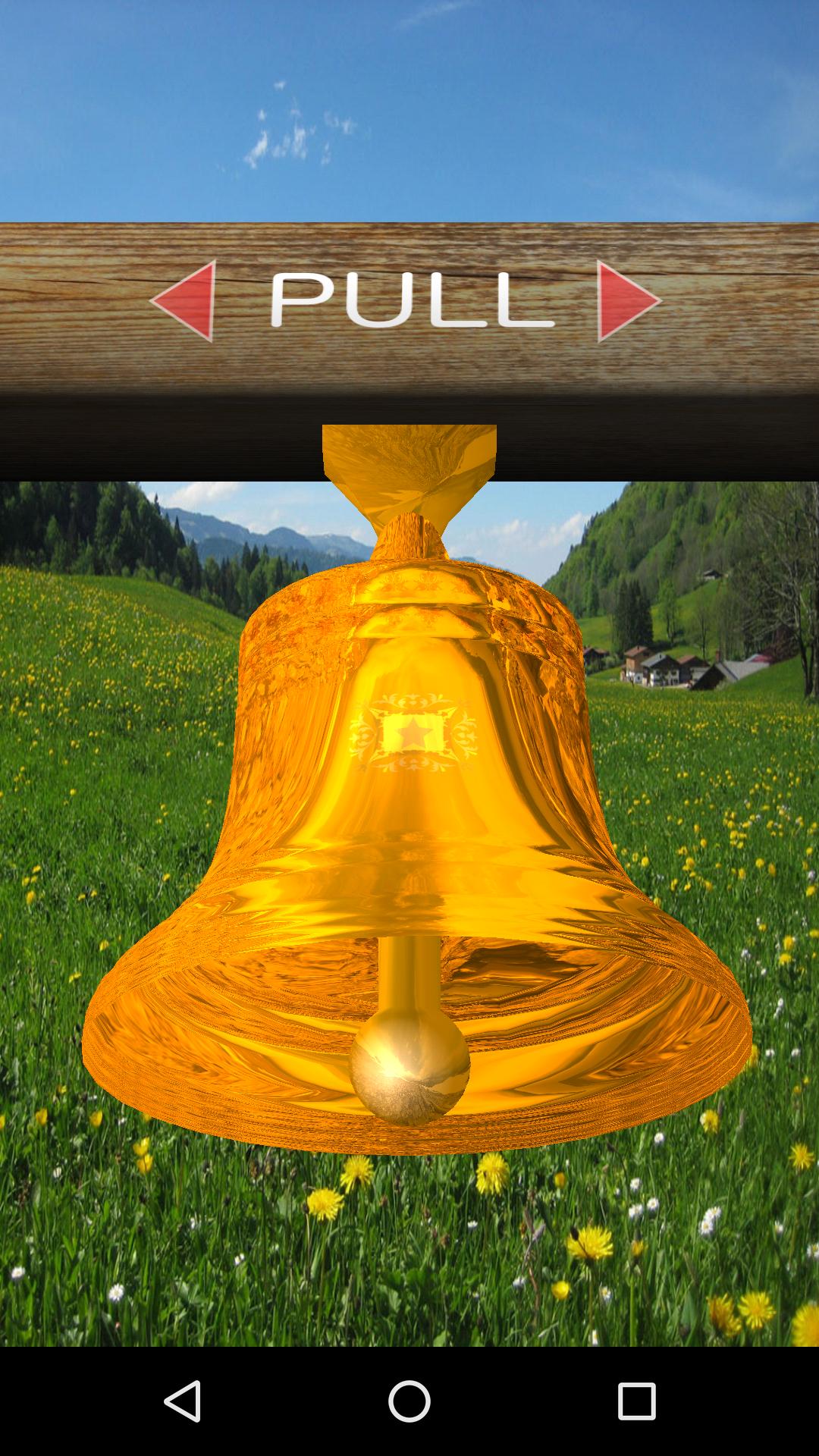819x1456 pixels.
Task: Tap the right red arrow beside PULL
Action: coord(628,301)
